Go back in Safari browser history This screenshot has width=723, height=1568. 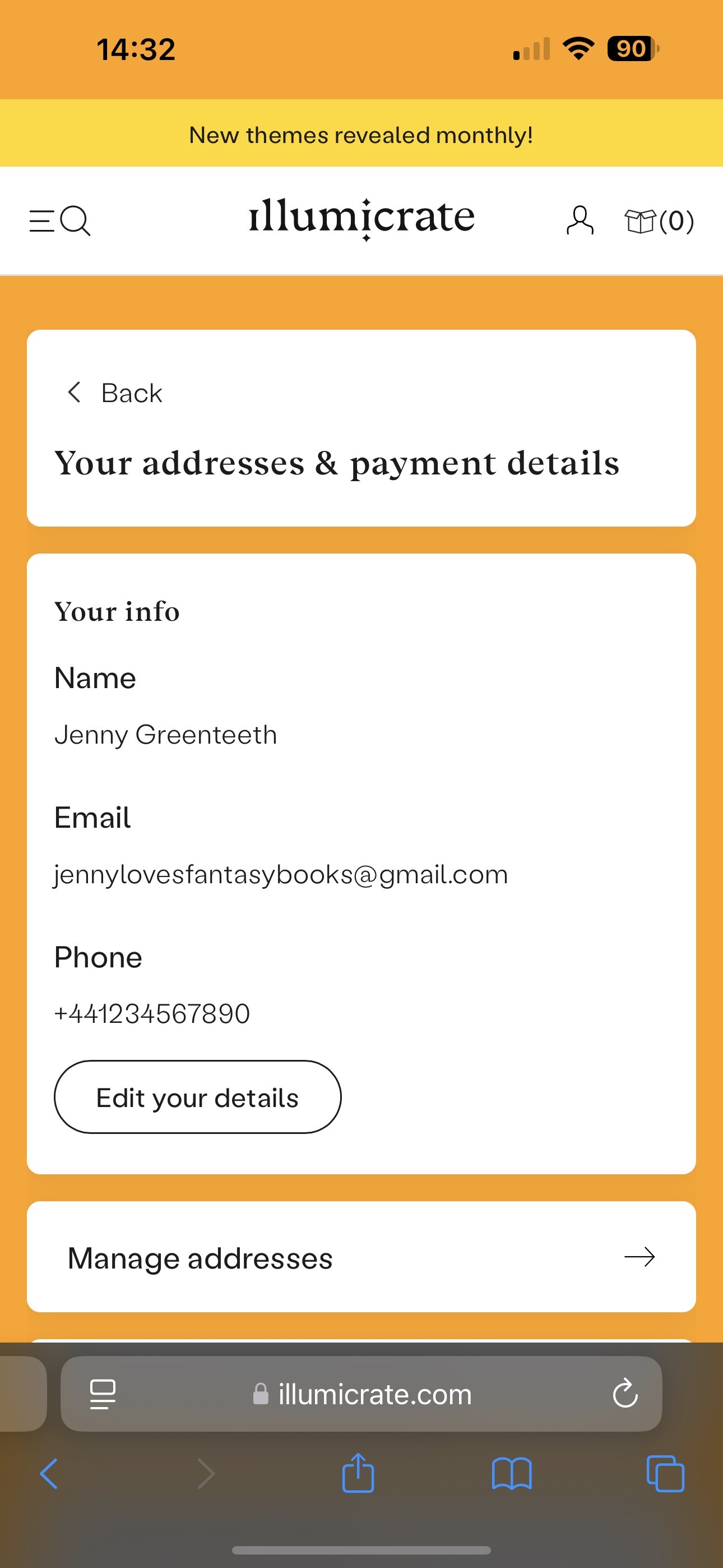(x=49, y=1474)
